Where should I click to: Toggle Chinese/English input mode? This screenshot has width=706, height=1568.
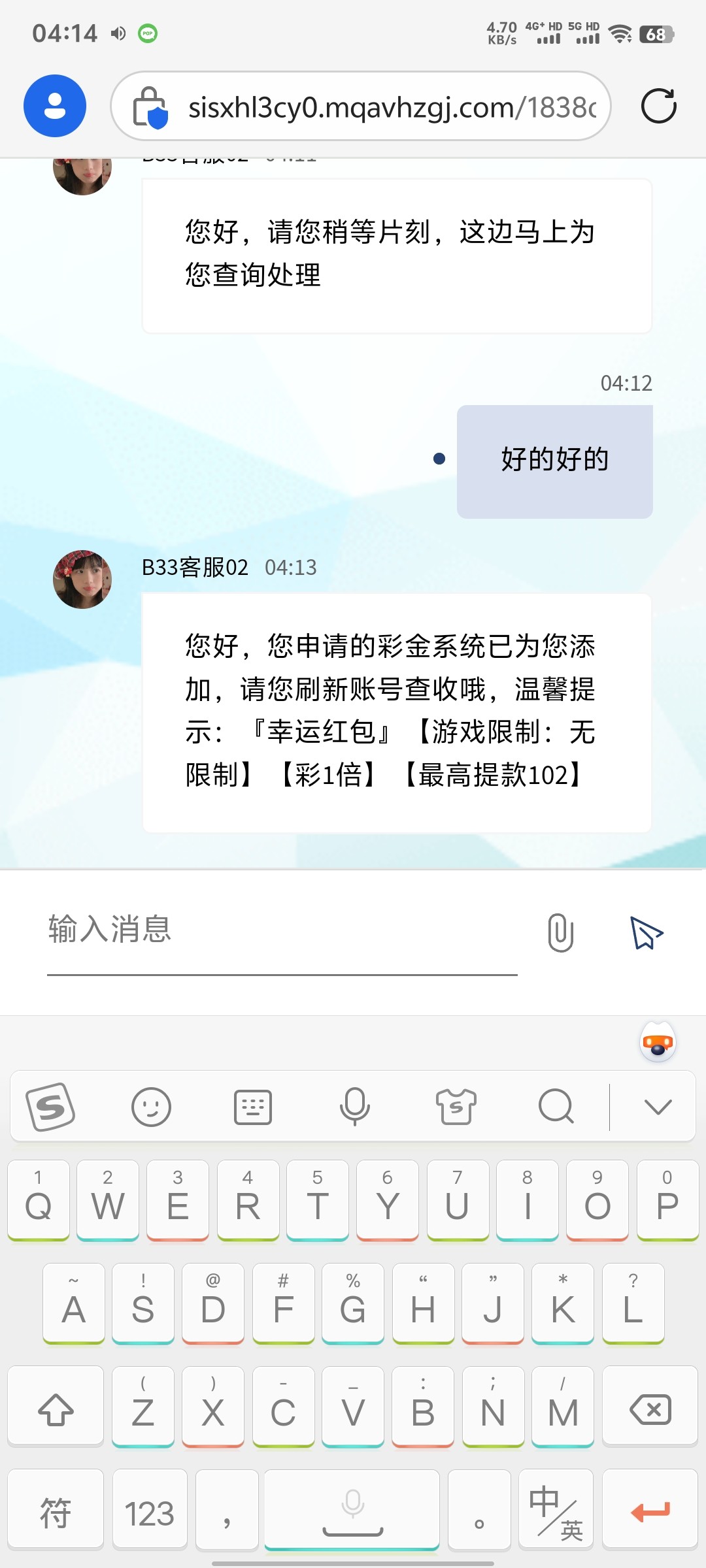556,1513
